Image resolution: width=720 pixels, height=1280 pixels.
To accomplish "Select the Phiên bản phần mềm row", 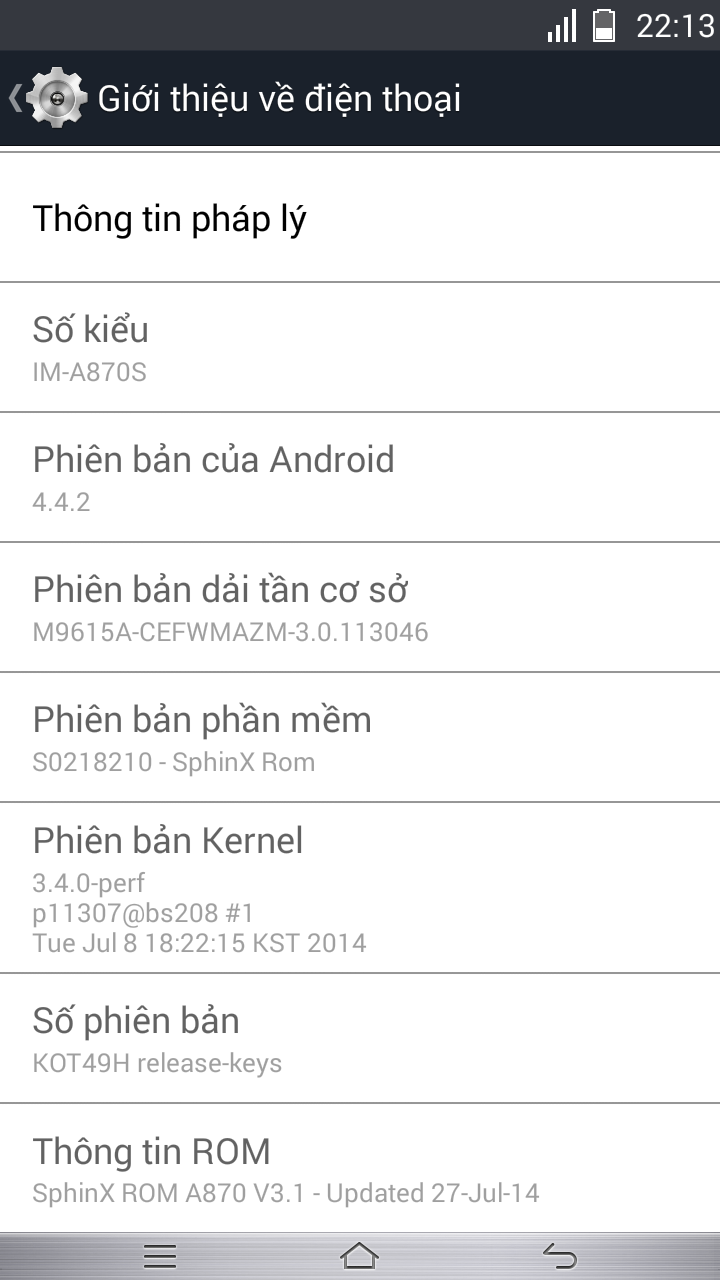I will click(360, 737).
